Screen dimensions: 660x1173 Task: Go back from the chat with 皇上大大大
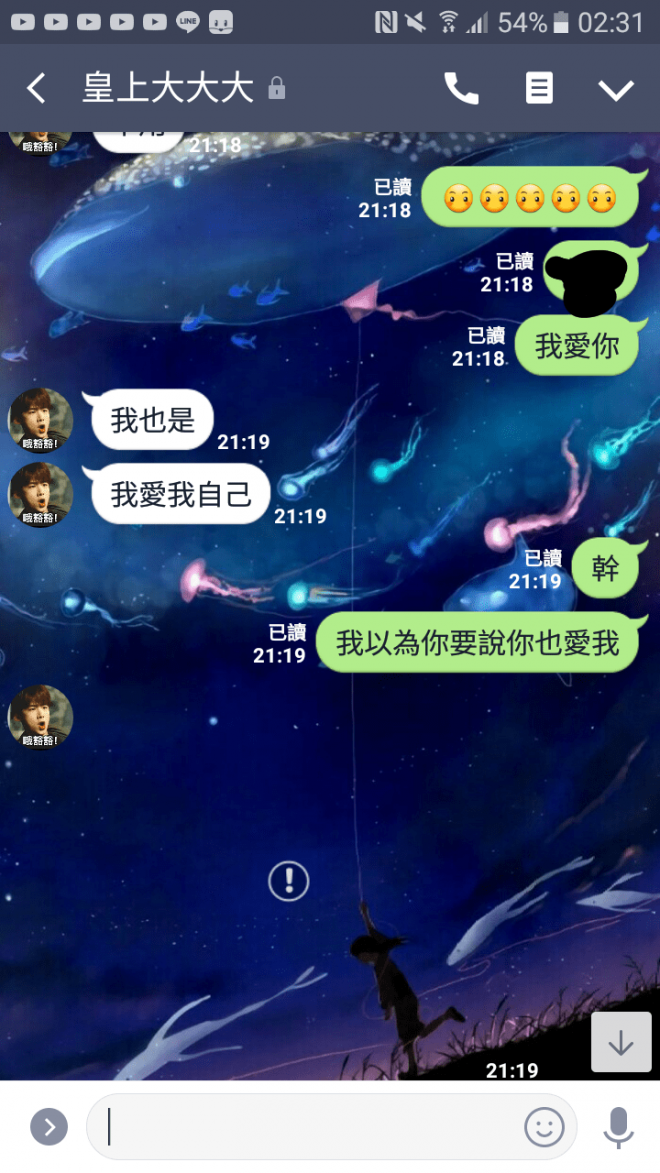pos(36,89)
